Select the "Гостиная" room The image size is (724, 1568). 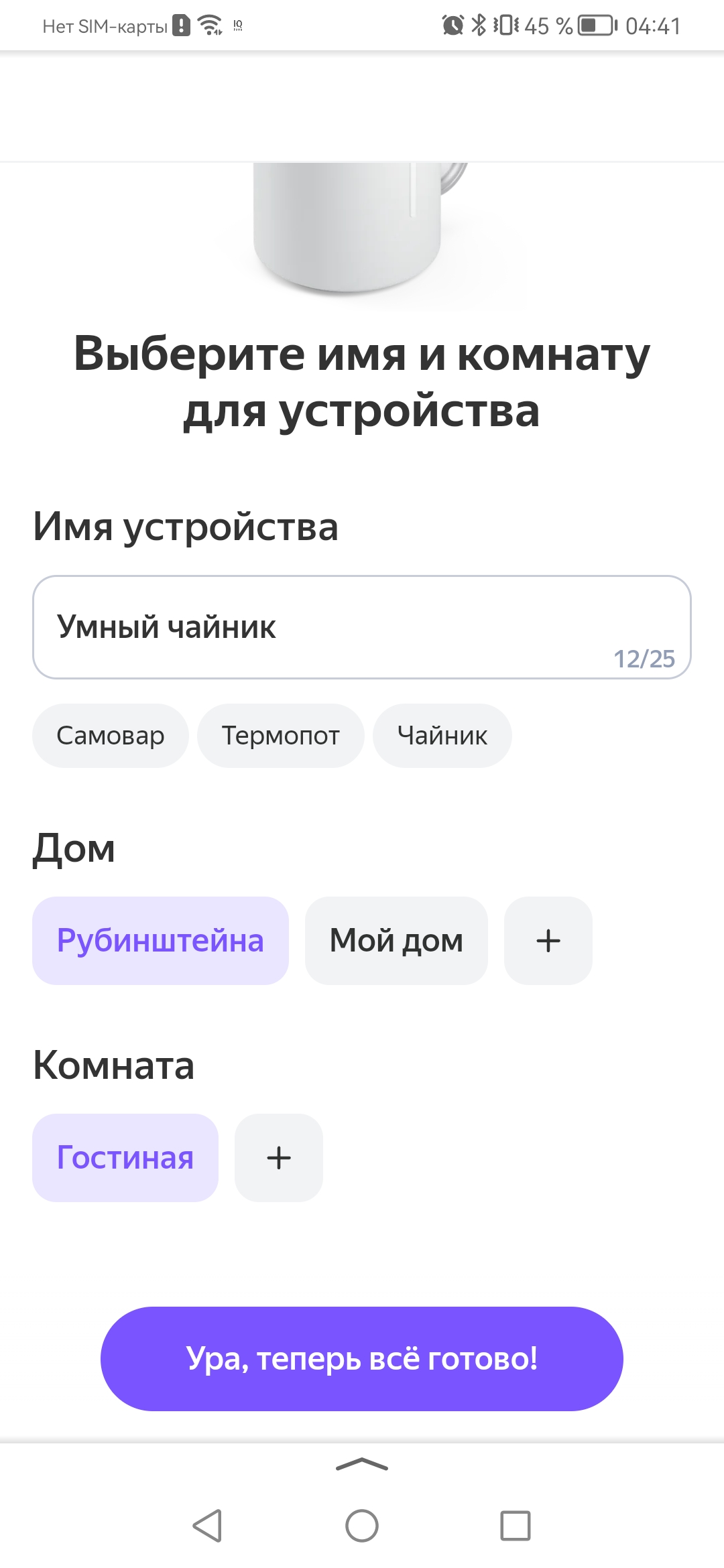coord(125,1158)
